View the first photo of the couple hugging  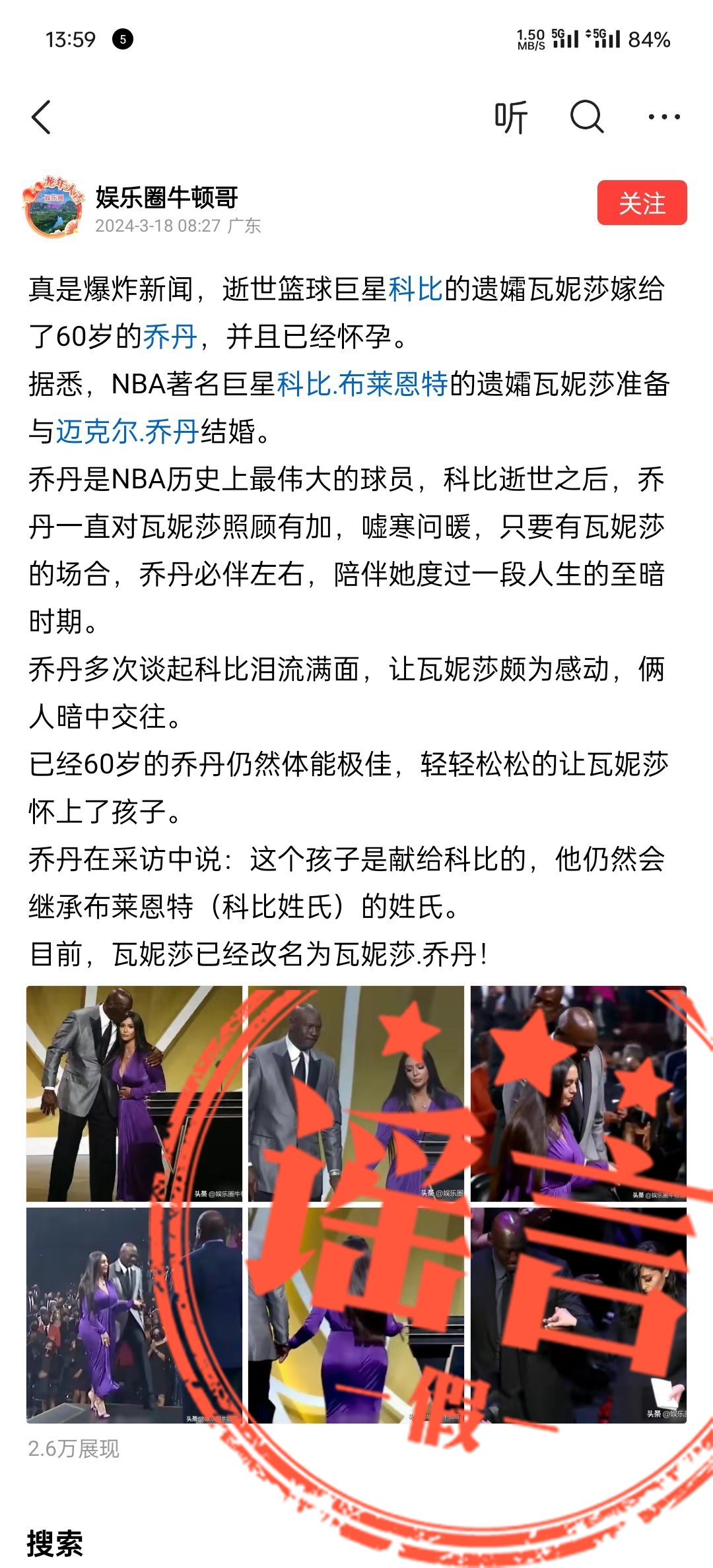(134, 1094)
